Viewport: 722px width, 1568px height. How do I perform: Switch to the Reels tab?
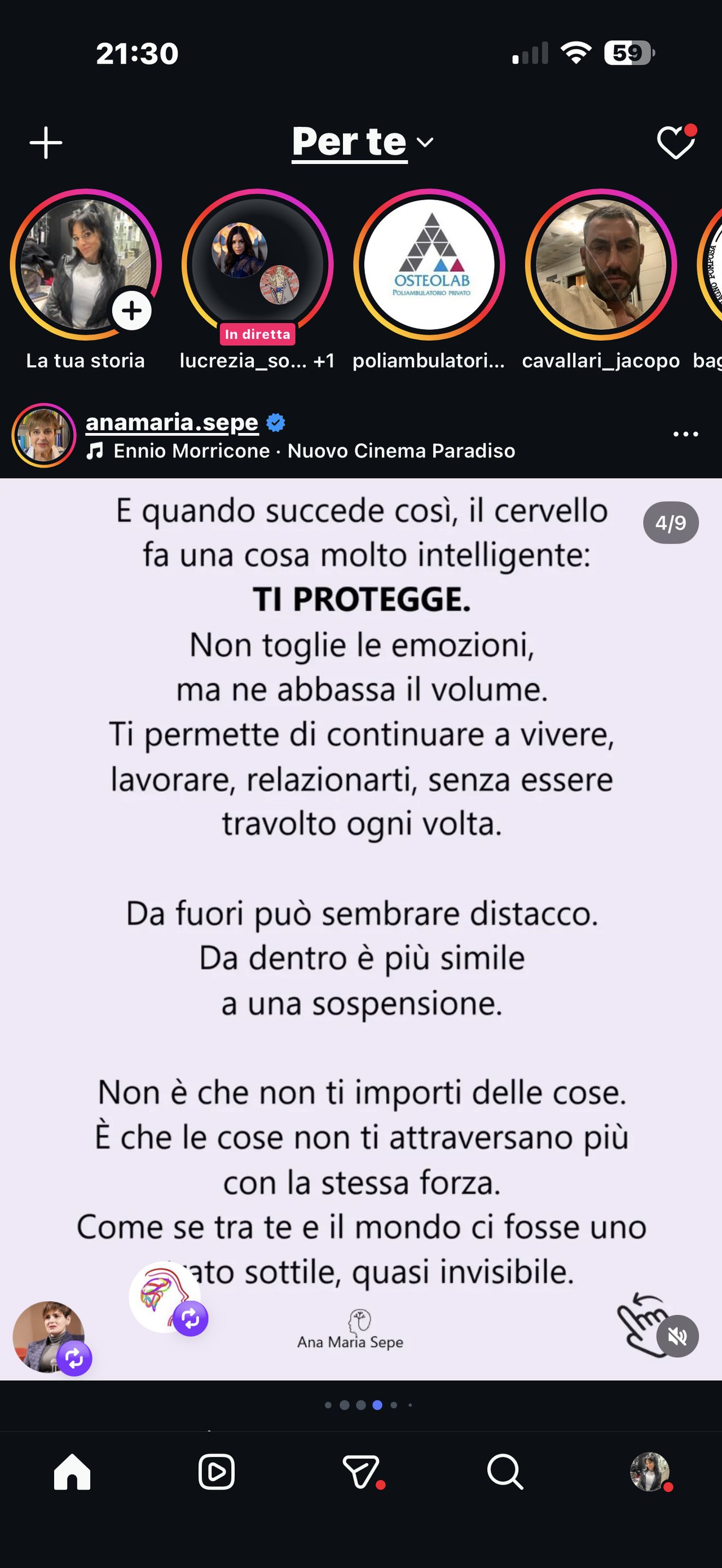(x=217, y=1473)
